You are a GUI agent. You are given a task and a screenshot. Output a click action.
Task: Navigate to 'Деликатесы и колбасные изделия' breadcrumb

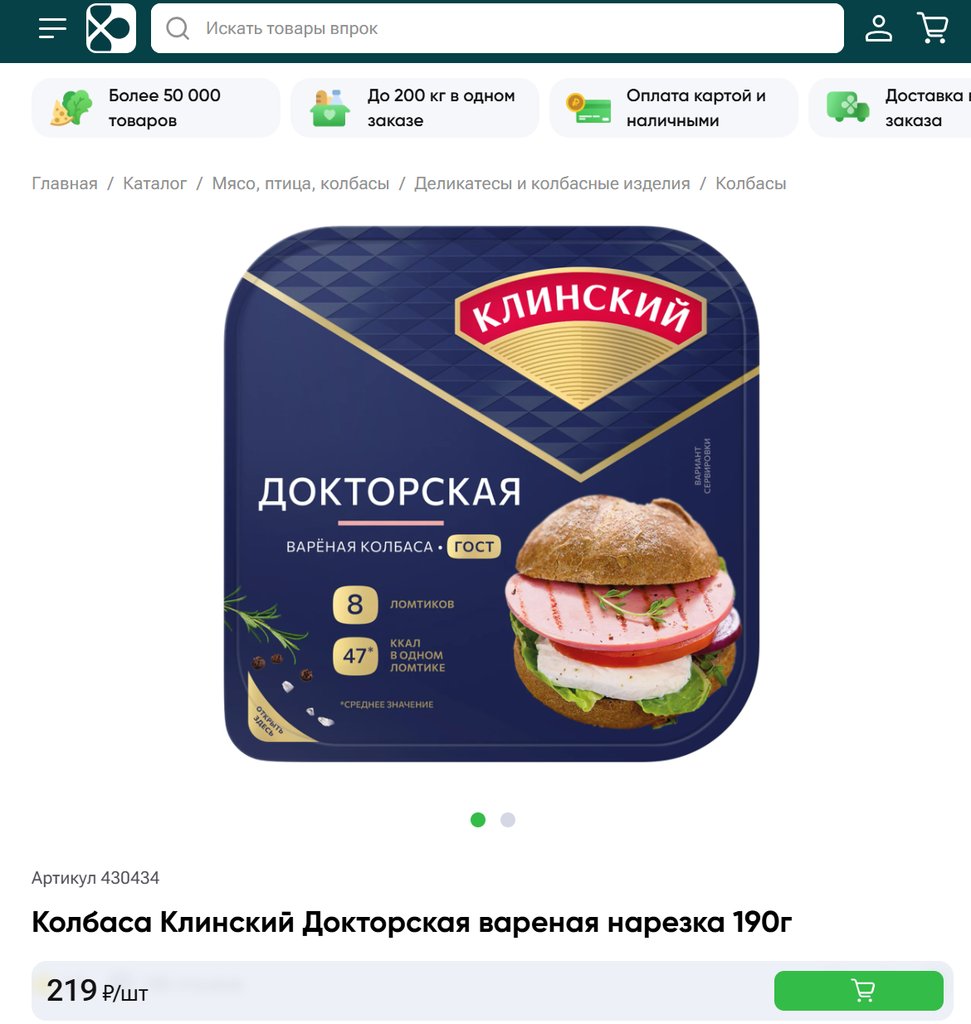point(552,183)
